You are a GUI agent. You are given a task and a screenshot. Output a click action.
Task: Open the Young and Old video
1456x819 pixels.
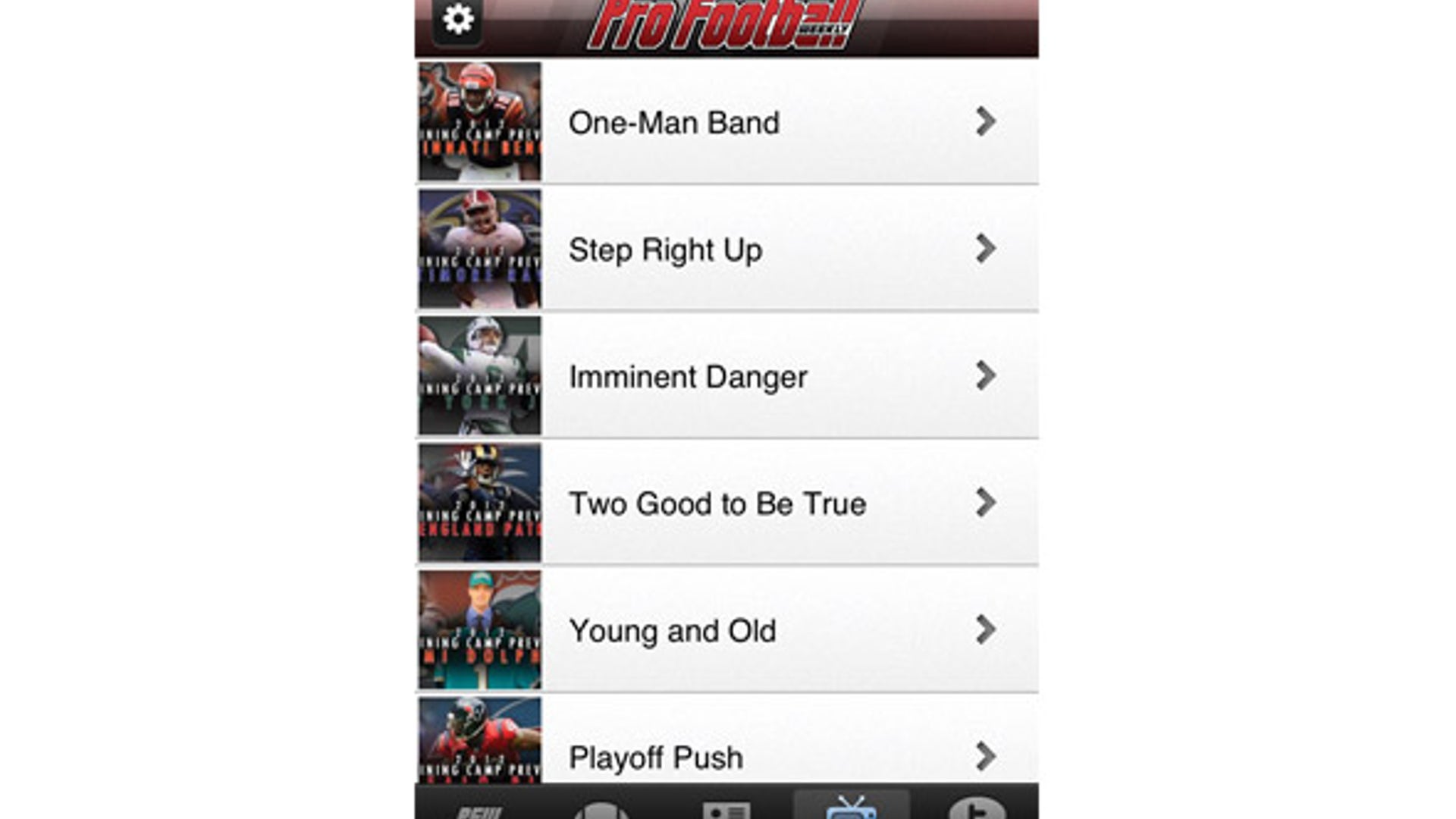[726, 630]
